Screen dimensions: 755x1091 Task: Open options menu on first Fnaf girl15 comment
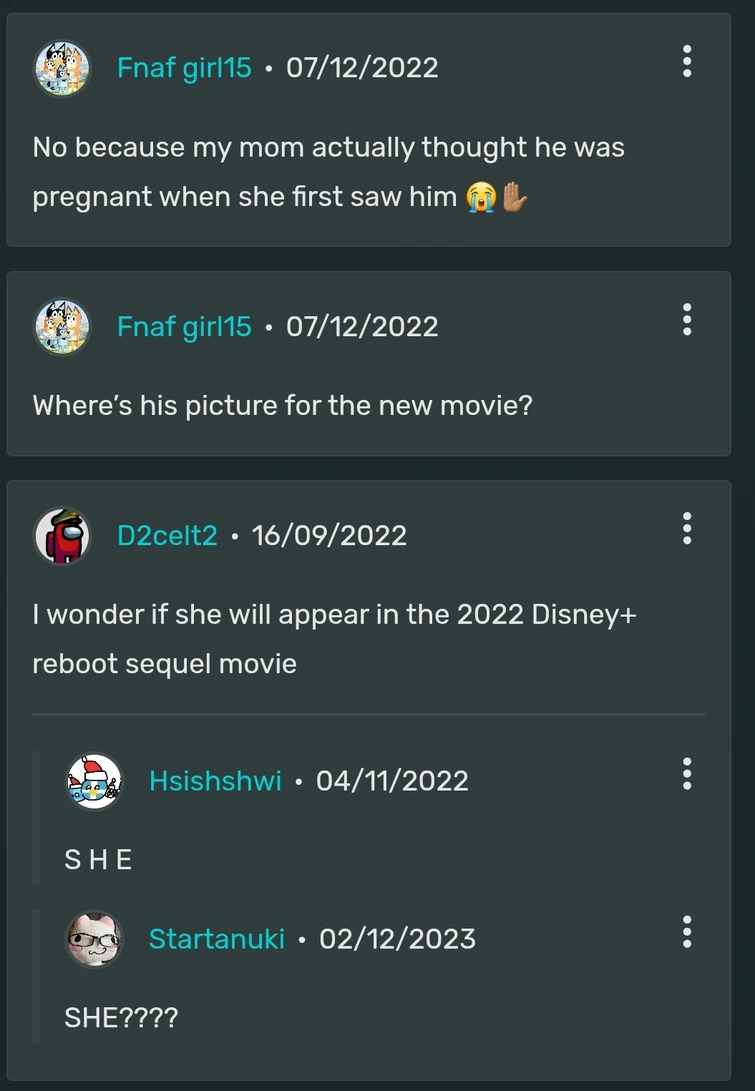[x=687, y=62]
